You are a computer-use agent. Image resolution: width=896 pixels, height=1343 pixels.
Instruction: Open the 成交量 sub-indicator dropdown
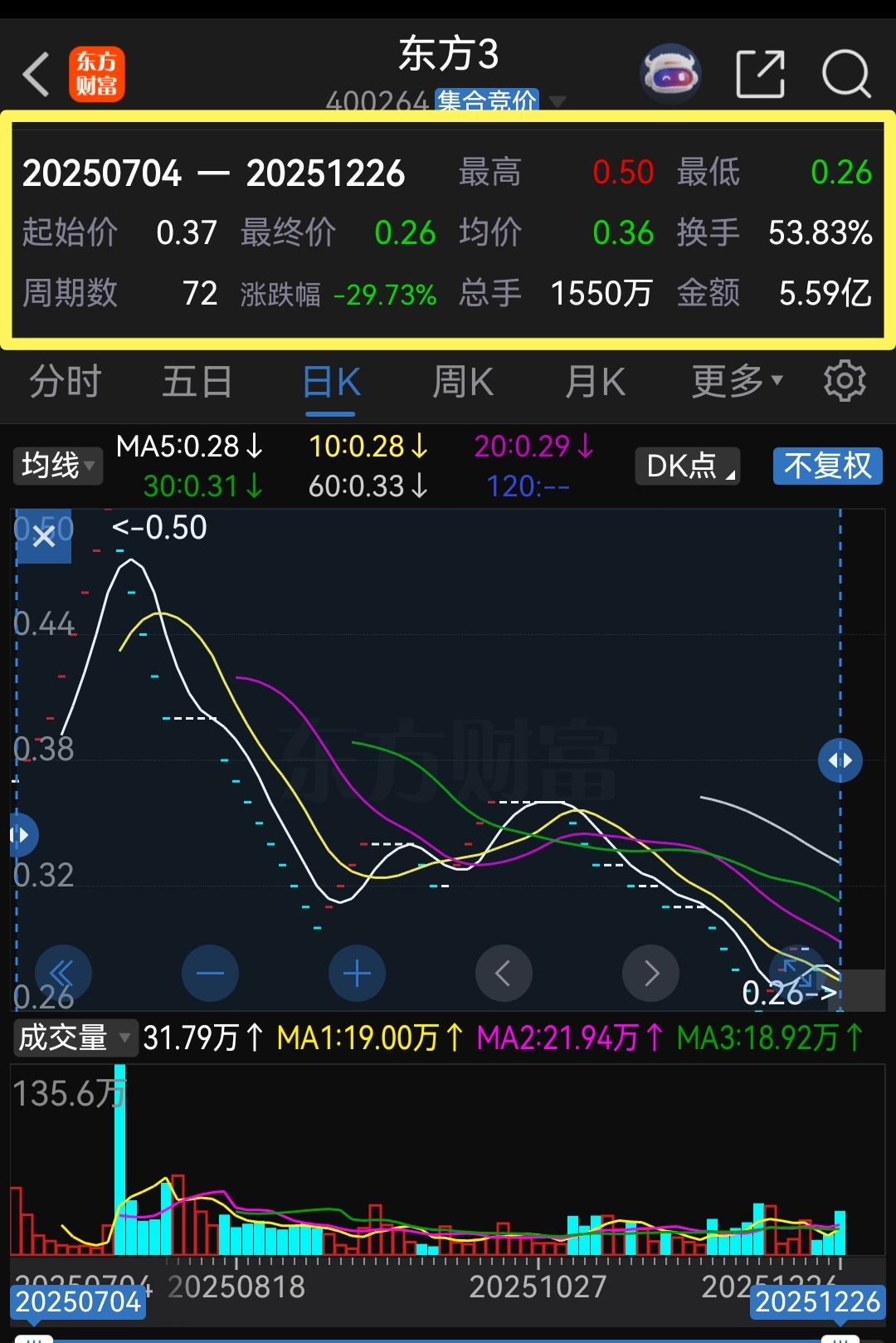pyautogui.click(x=74, y=1038)
